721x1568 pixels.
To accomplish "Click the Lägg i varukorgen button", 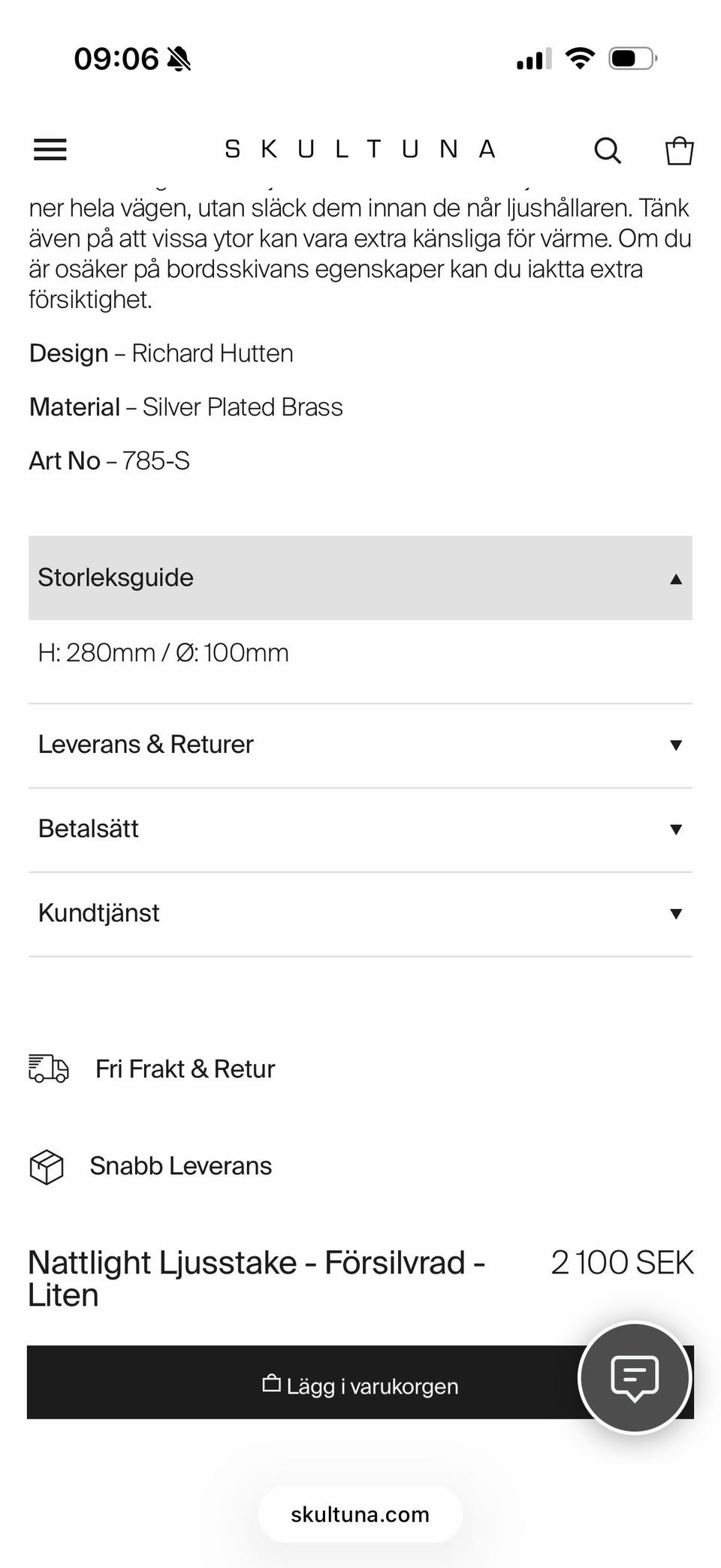I will (359, 1385).
